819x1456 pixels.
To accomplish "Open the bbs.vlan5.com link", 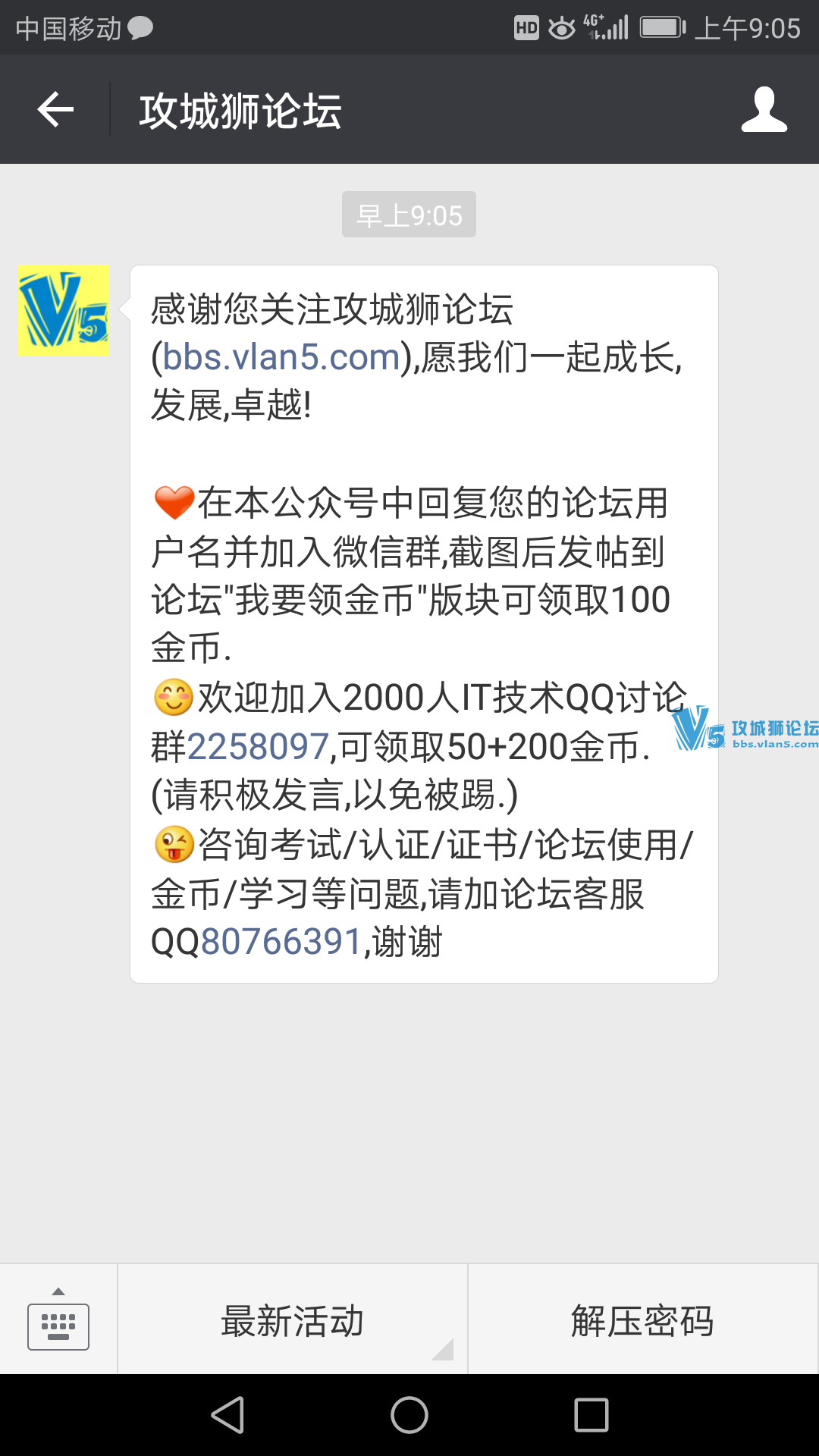I will (281, 356).
